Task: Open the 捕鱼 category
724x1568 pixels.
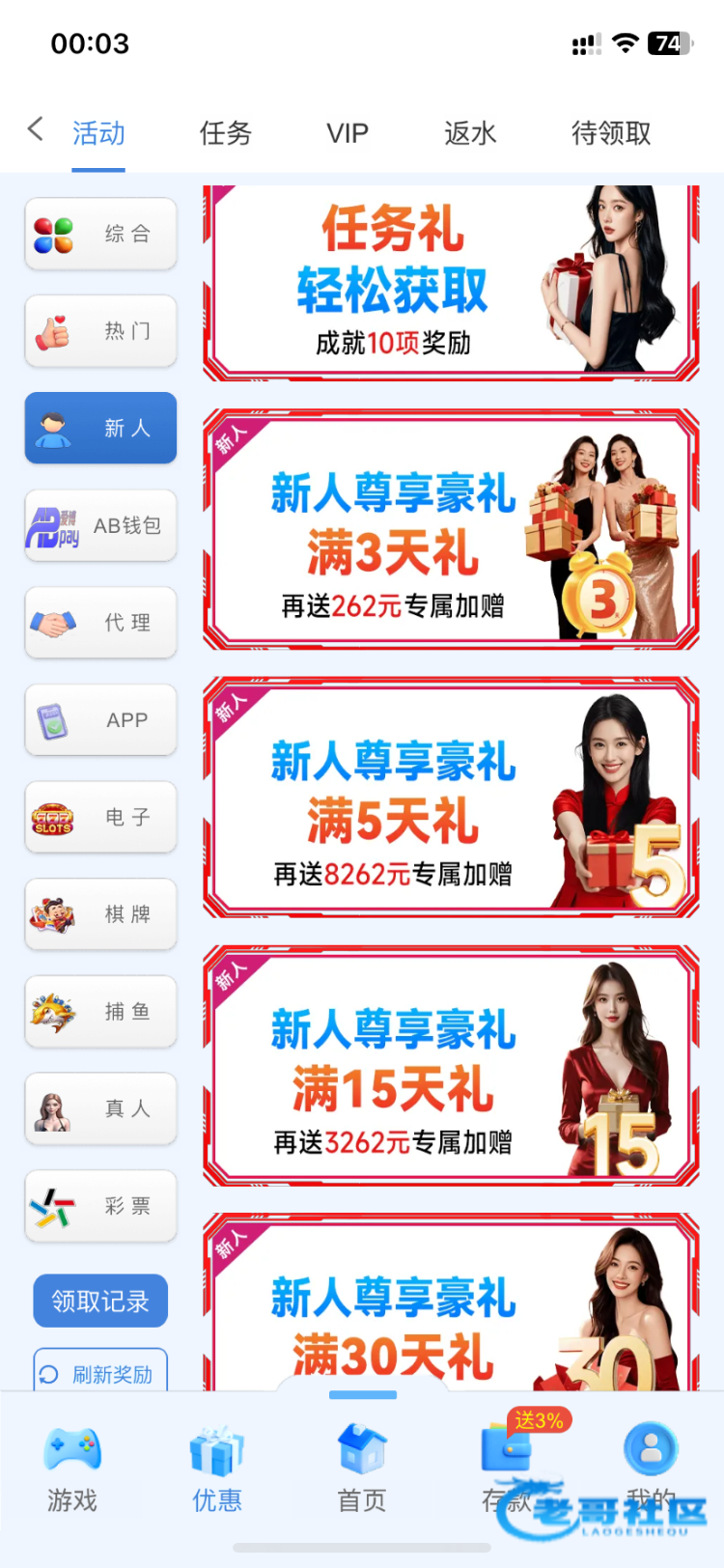Action: click(x=101, y=1012)
